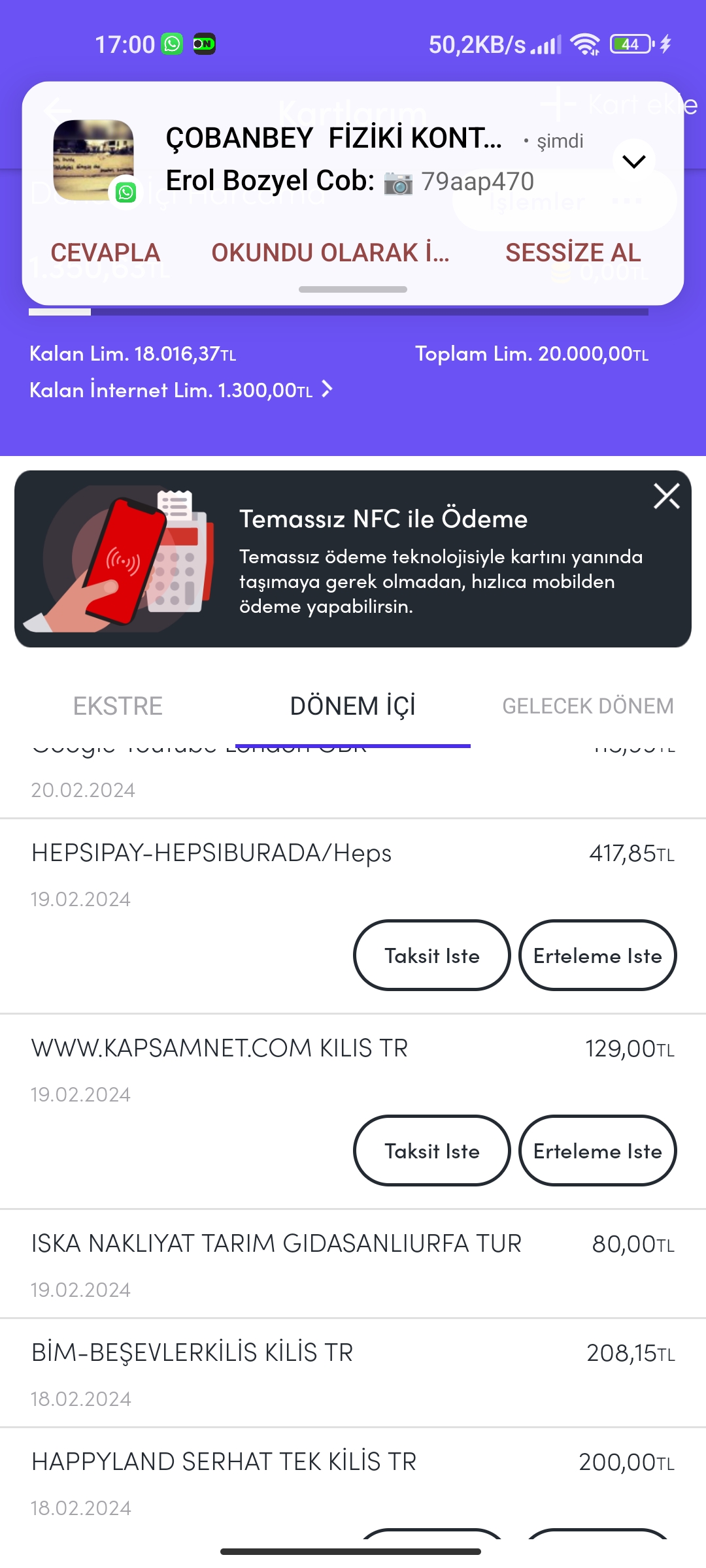Dismiss the Temassız NFC ile Ödeme banner

pos(666,496)
